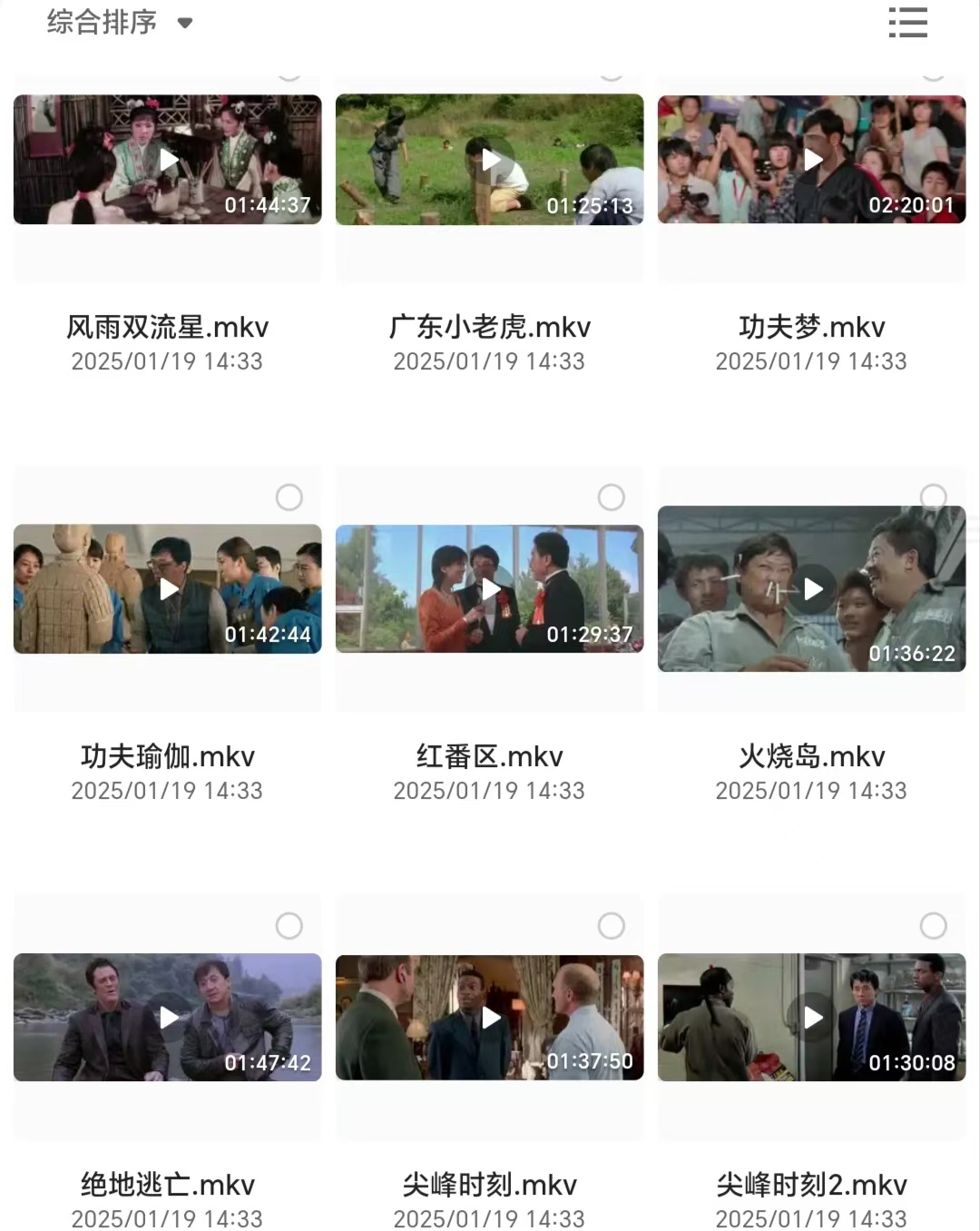Play 风雨双流星.mkv video

pos(169,161)
